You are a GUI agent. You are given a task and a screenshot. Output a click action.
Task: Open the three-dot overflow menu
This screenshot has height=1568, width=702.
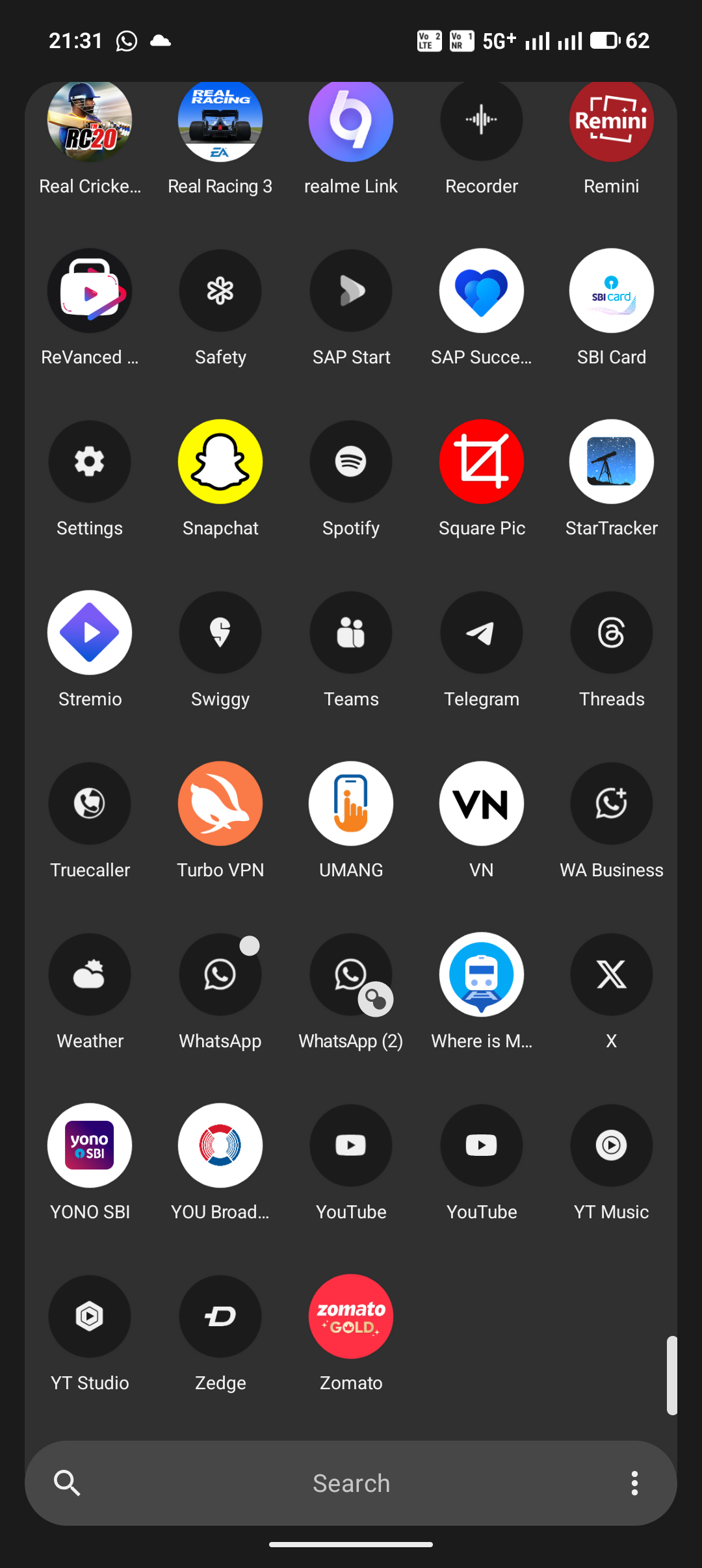[x=634, y=1483]
